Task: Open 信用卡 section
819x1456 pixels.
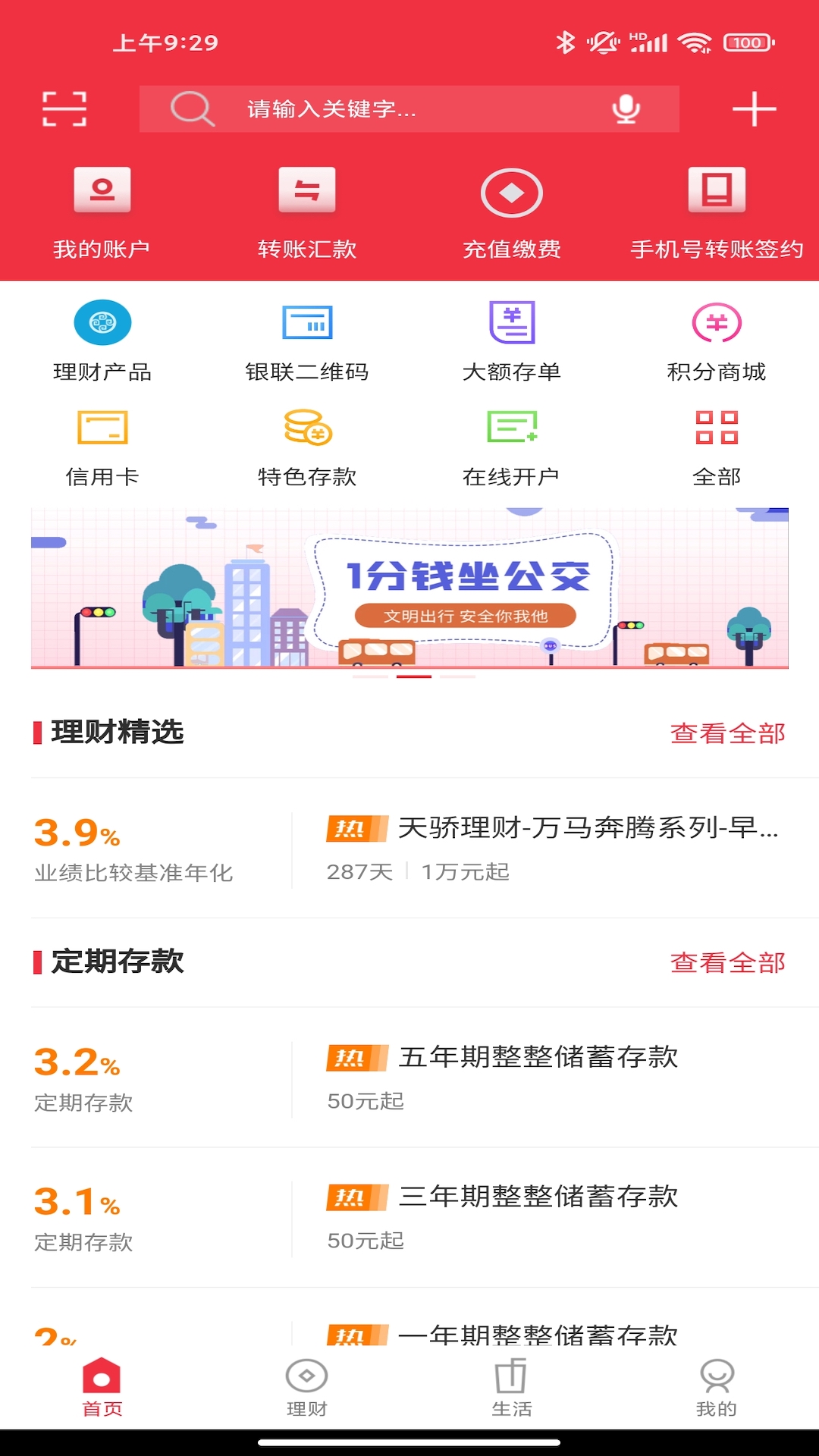Action: (x=102, y=447)
